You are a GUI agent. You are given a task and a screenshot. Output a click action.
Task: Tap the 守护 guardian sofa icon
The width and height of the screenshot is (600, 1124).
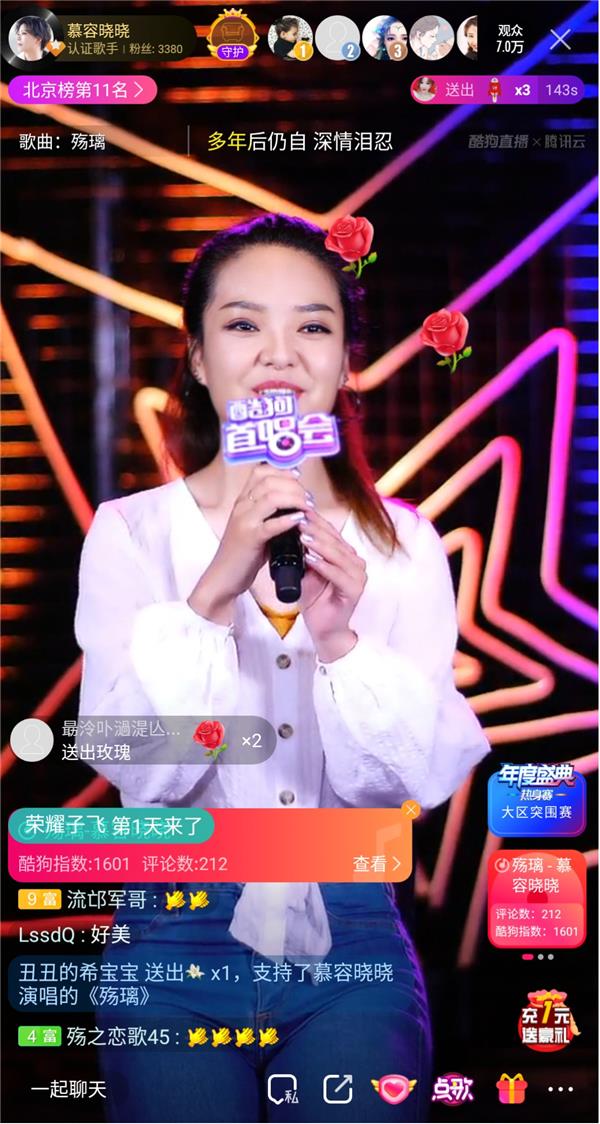pos(233,38)
